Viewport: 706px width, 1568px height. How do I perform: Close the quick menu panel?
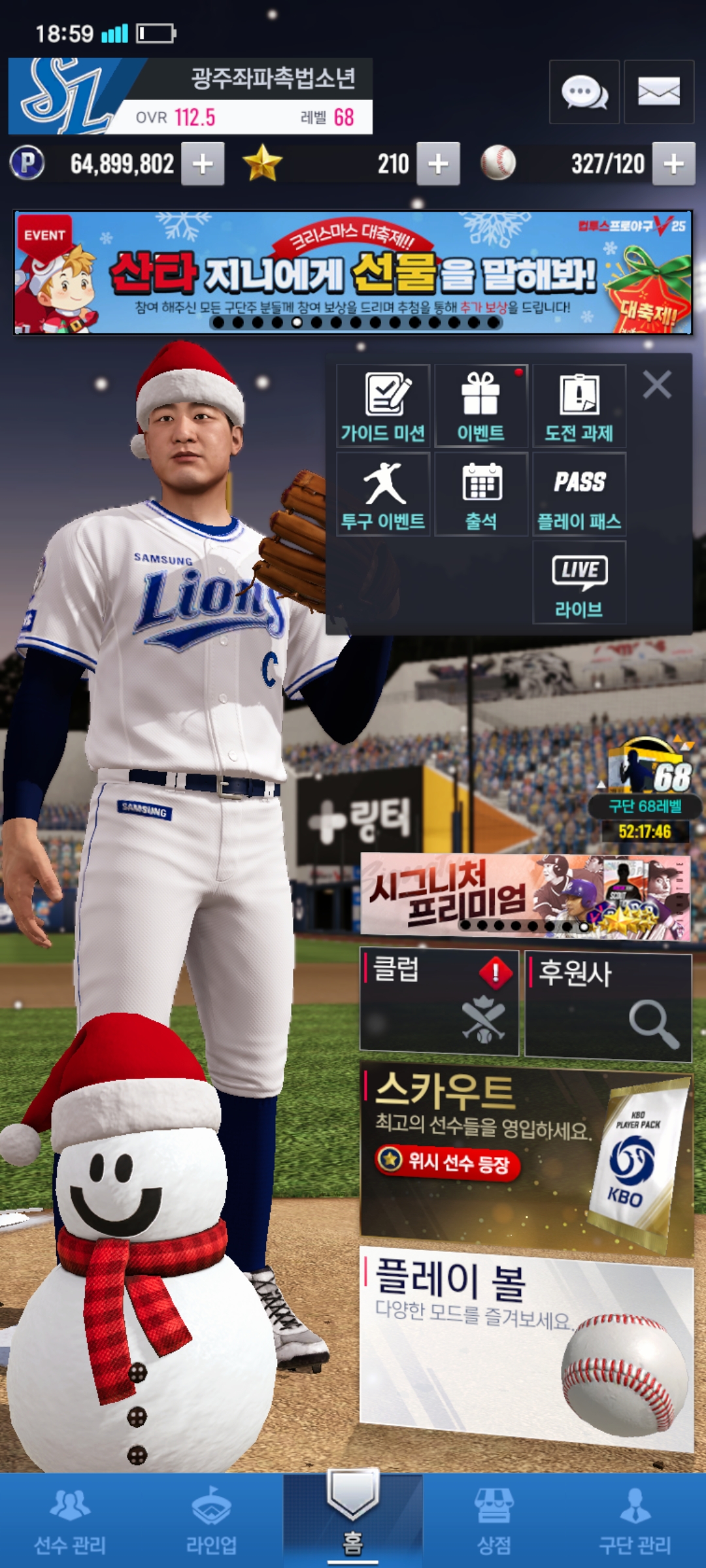(657, 385)
